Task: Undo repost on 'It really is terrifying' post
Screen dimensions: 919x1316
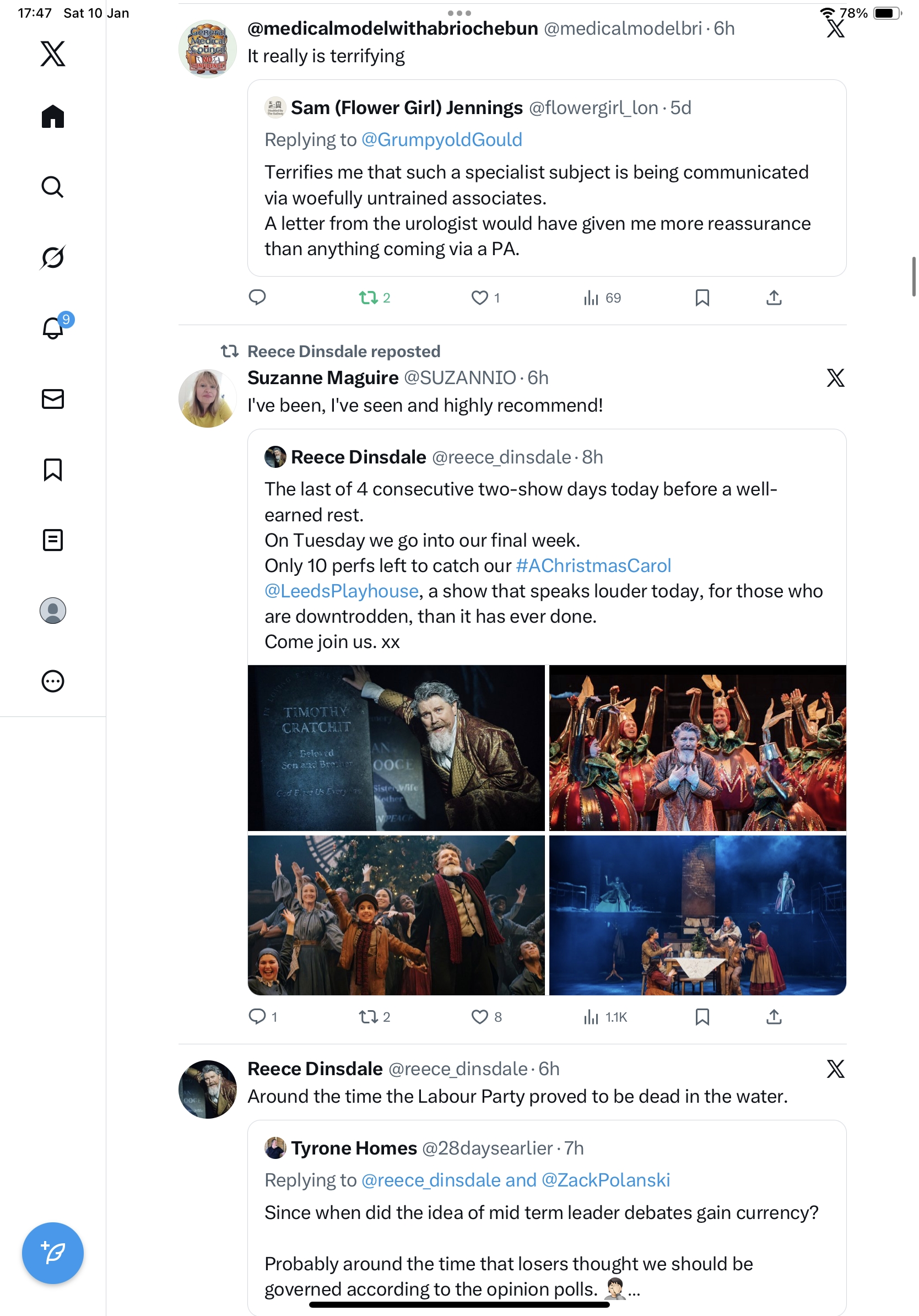Action: point(369,298)
